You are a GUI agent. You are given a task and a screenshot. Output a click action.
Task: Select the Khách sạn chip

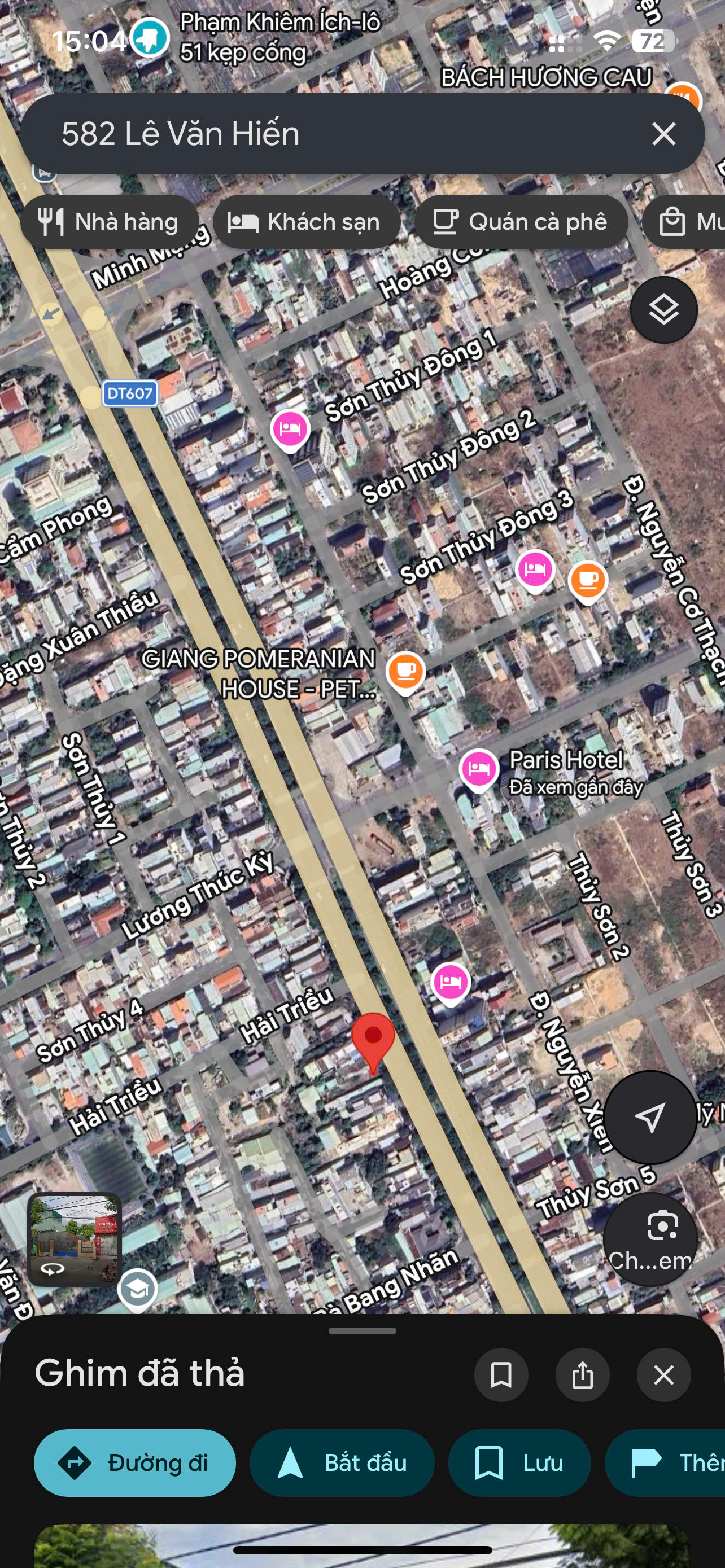[306, 222]
